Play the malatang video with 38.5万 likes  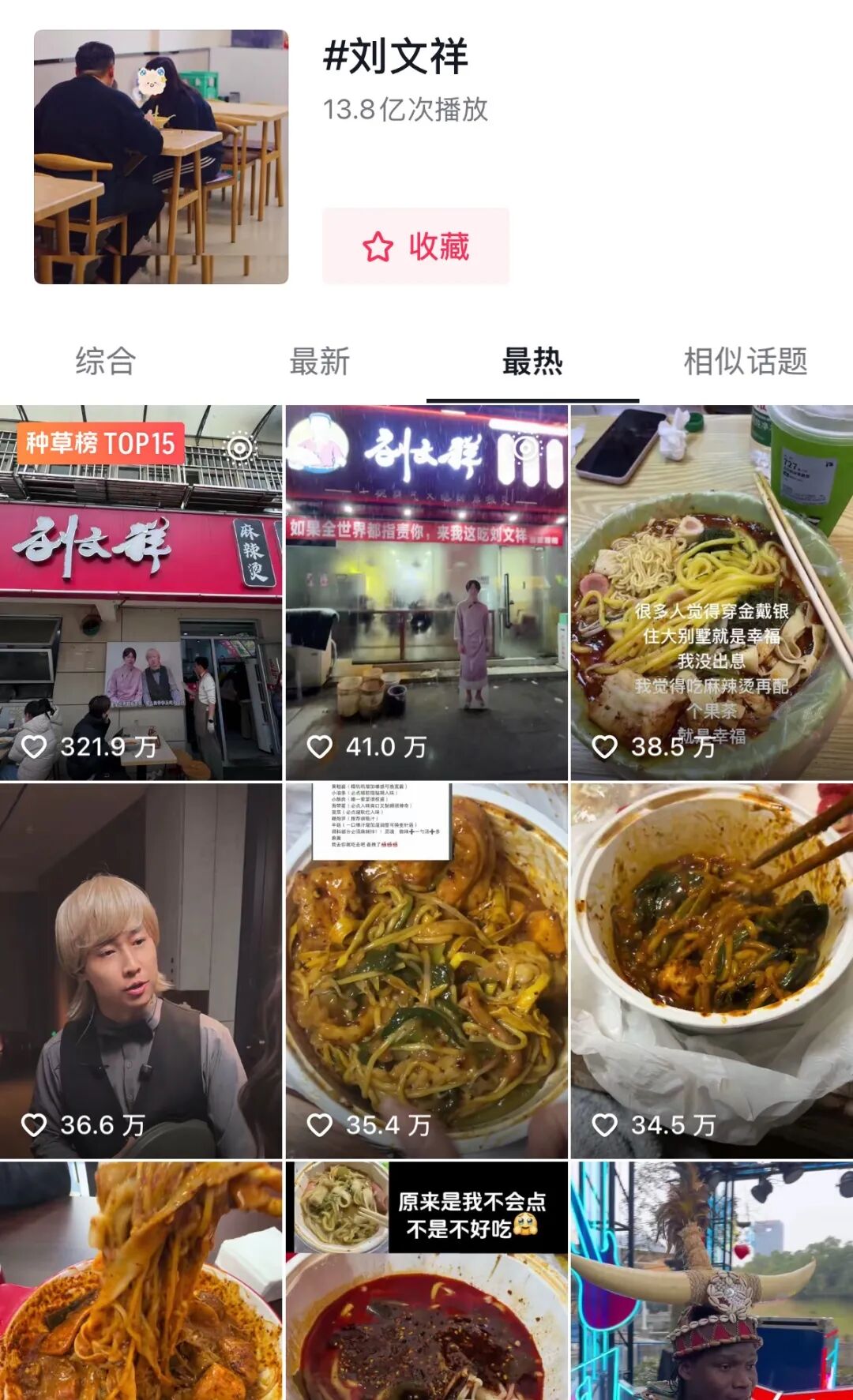click(712, 592)
